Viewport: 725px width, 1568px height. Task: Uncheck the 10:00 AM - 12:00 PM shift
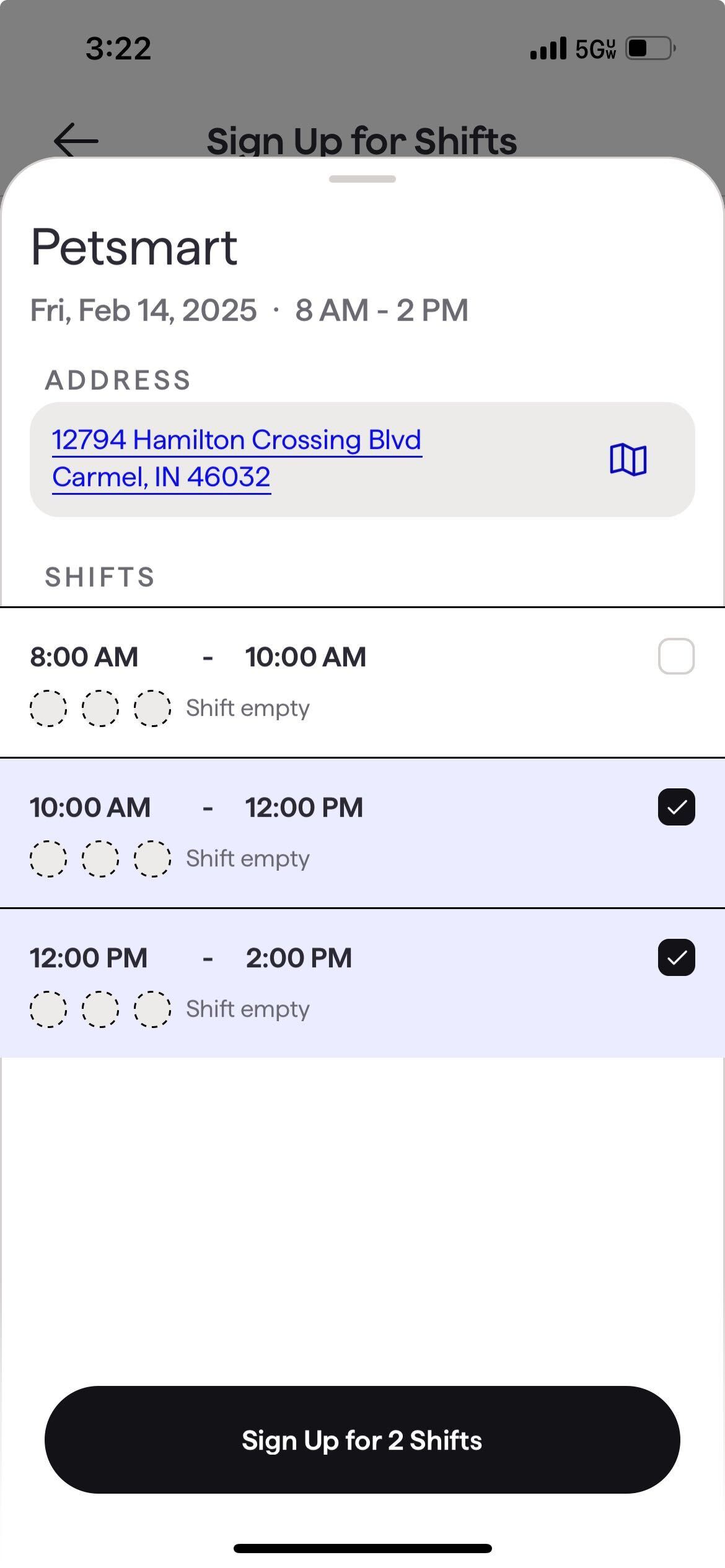(675, 807)
